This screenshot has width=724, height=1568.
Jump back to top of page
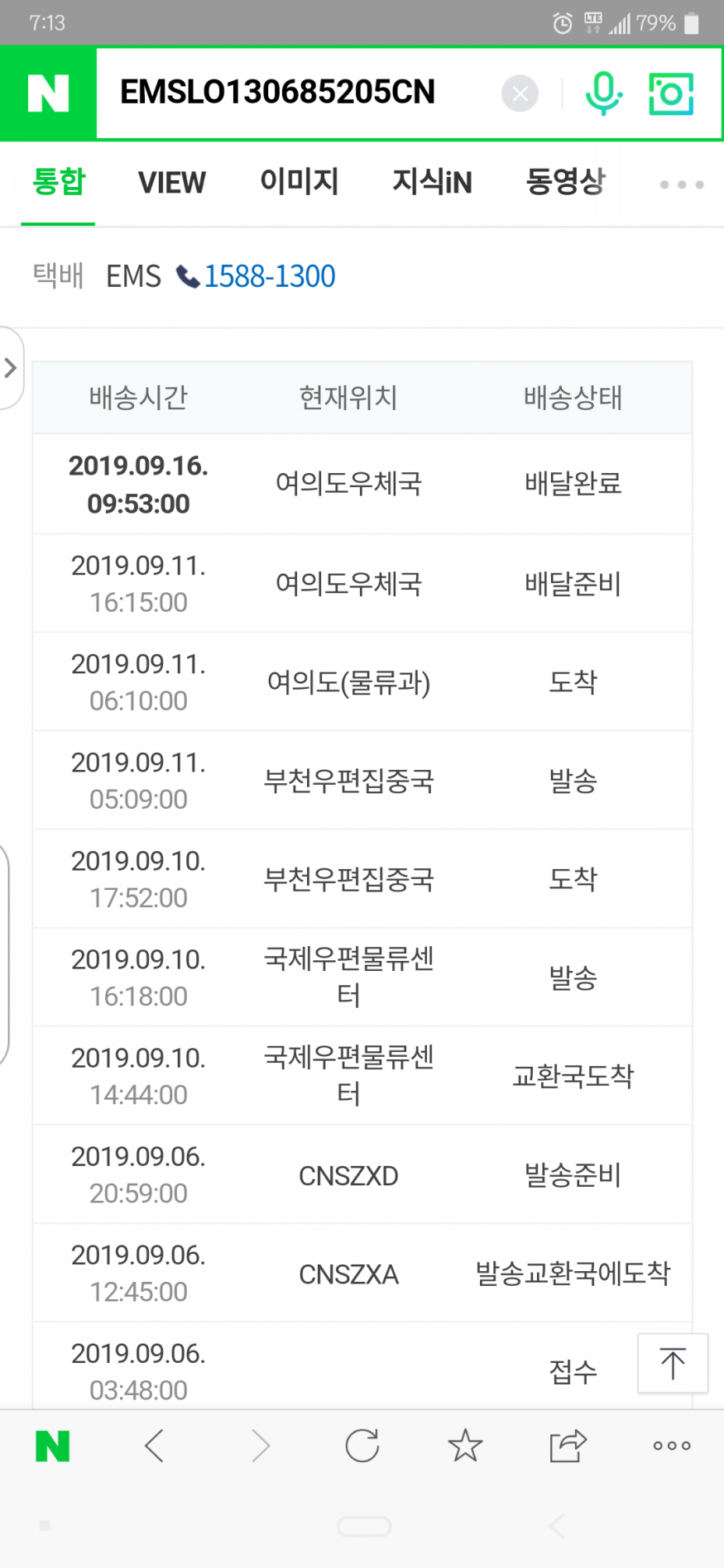tap(673, 1363)
